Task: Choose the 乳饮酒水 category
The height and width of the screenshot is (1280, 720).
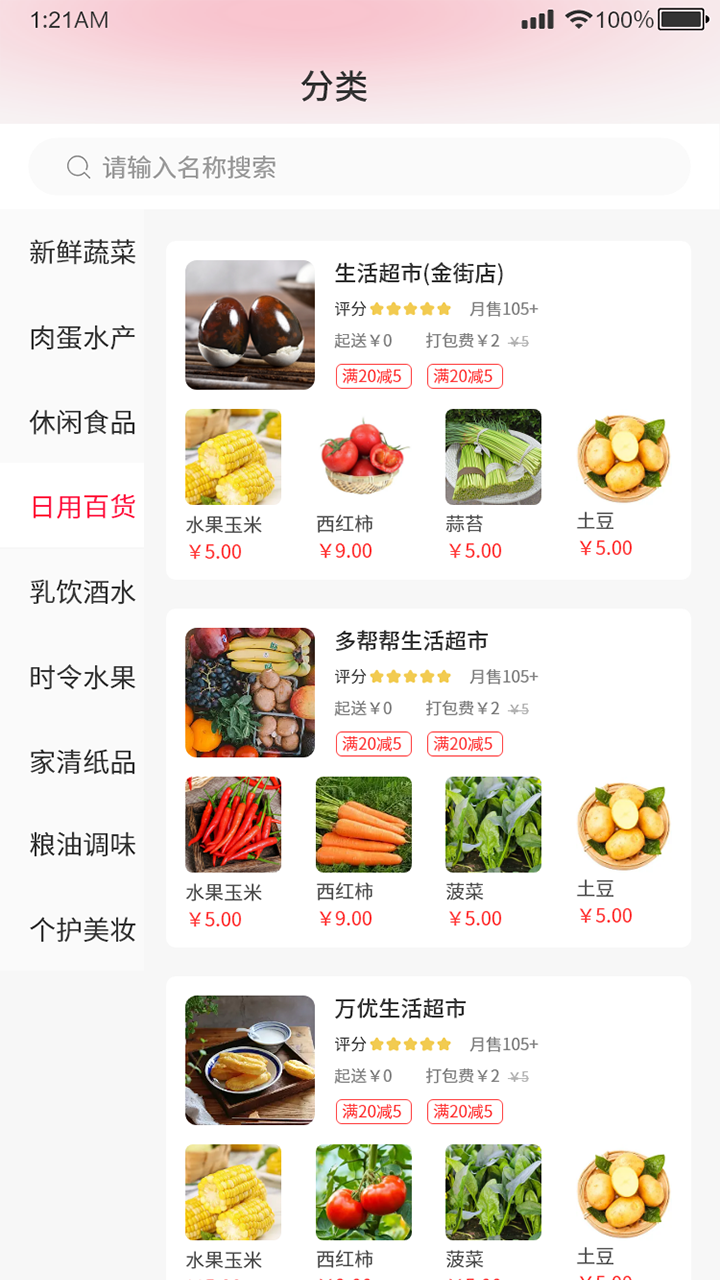Action: click(82, 592)
